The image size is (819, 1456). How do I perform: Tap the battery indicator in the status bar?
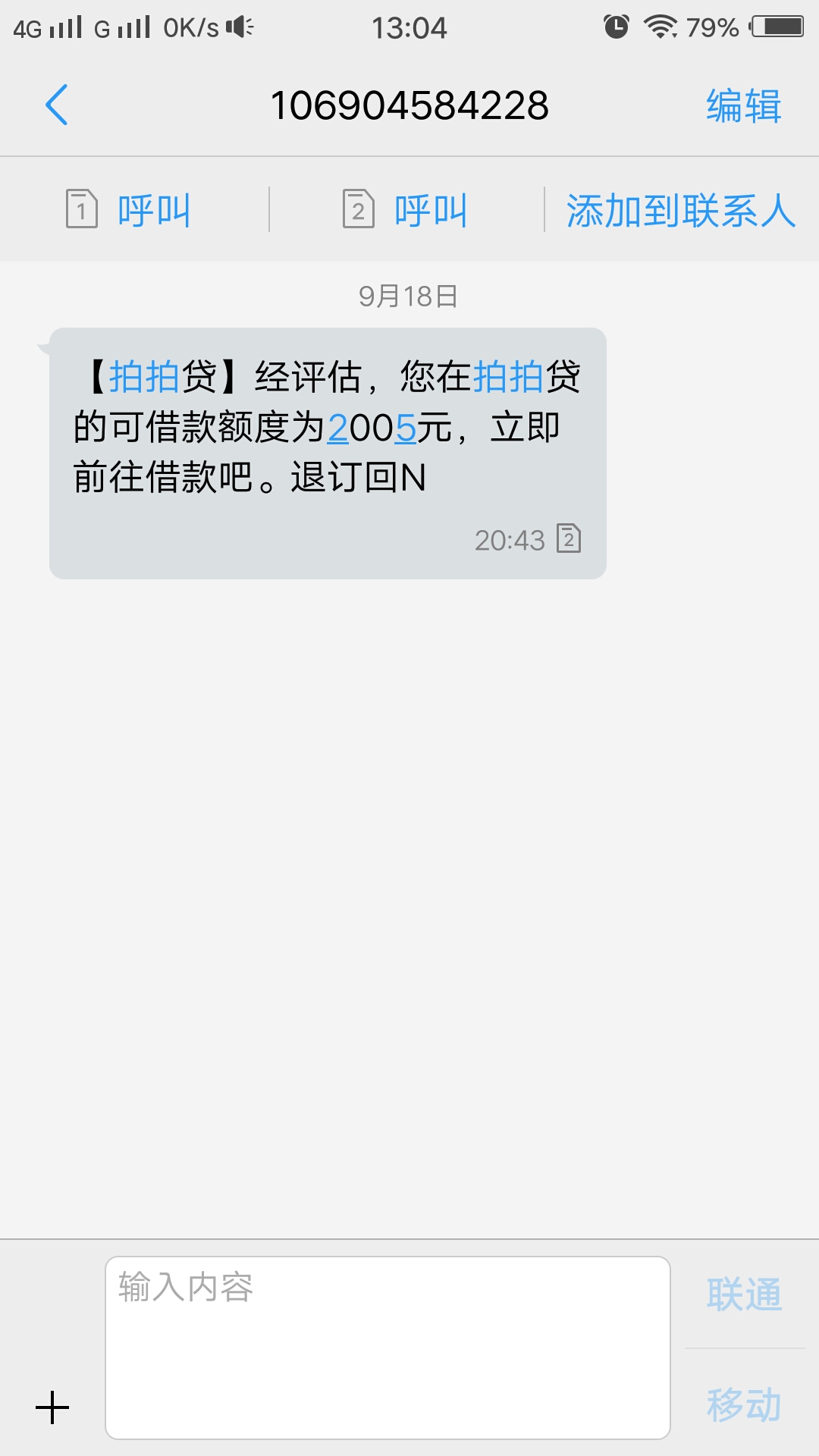[x=778, y=25]
